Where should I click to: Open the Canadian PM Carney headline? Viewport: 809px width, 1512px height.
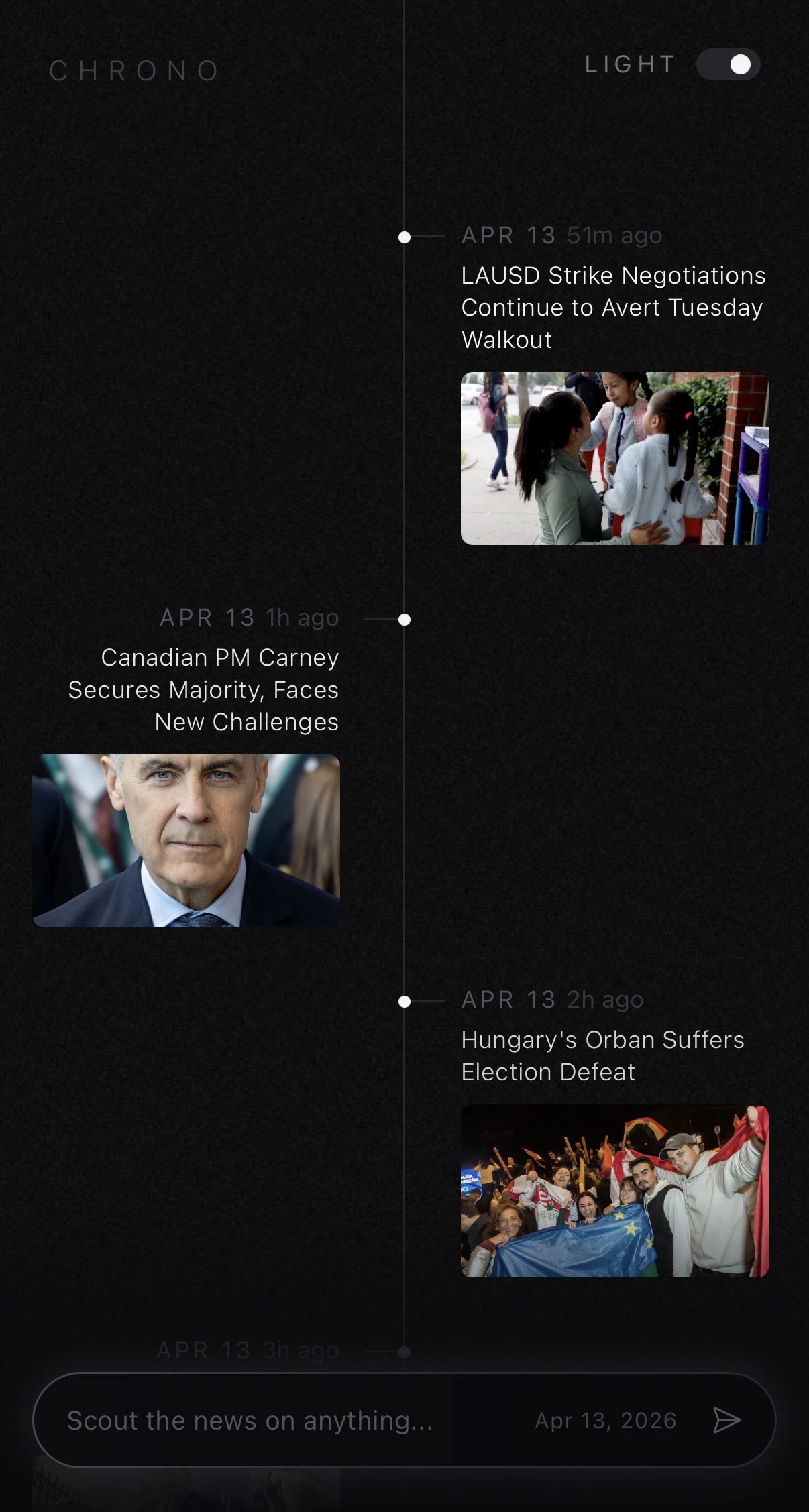(x=204, y=690)
